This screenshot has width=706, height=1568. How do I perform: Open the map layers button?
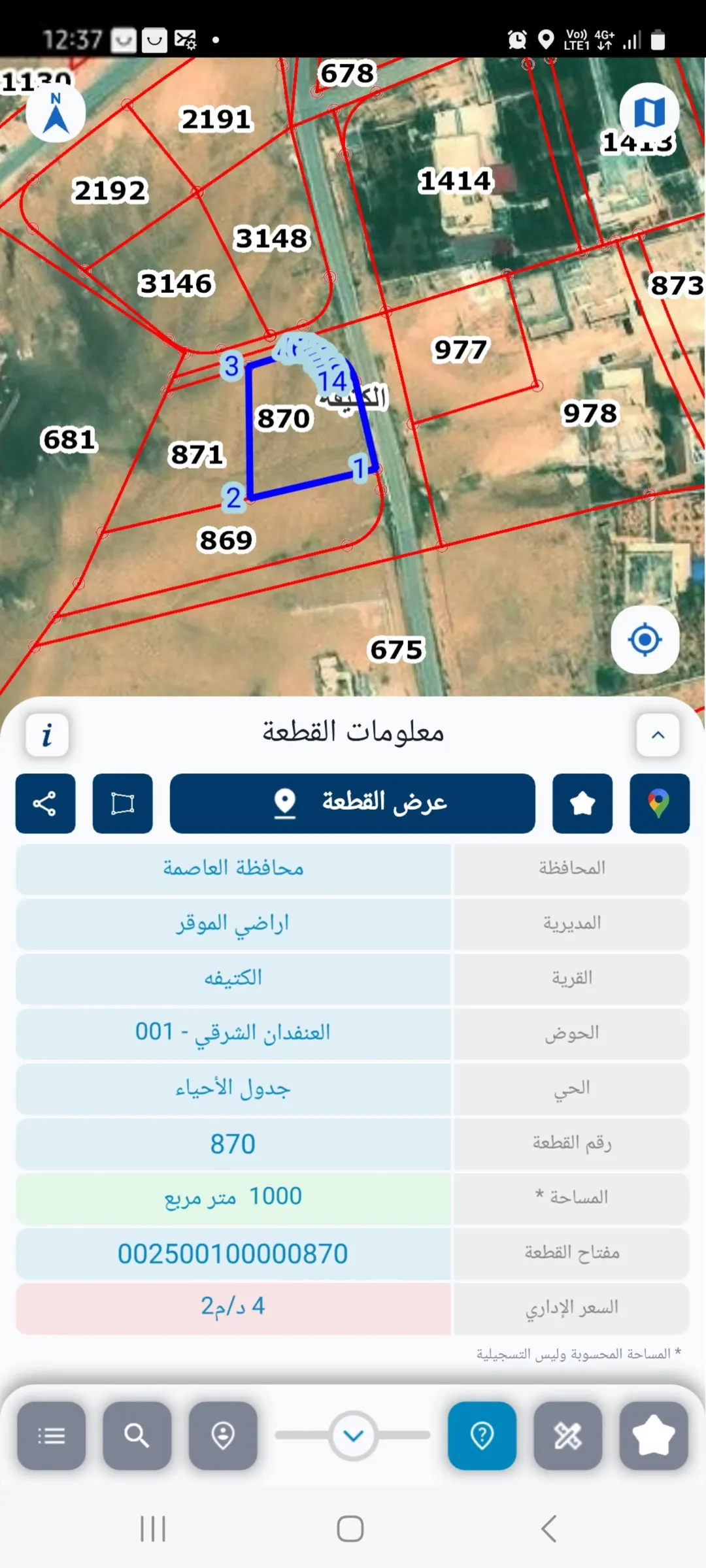pyautogui.click(x=649, y=112)
